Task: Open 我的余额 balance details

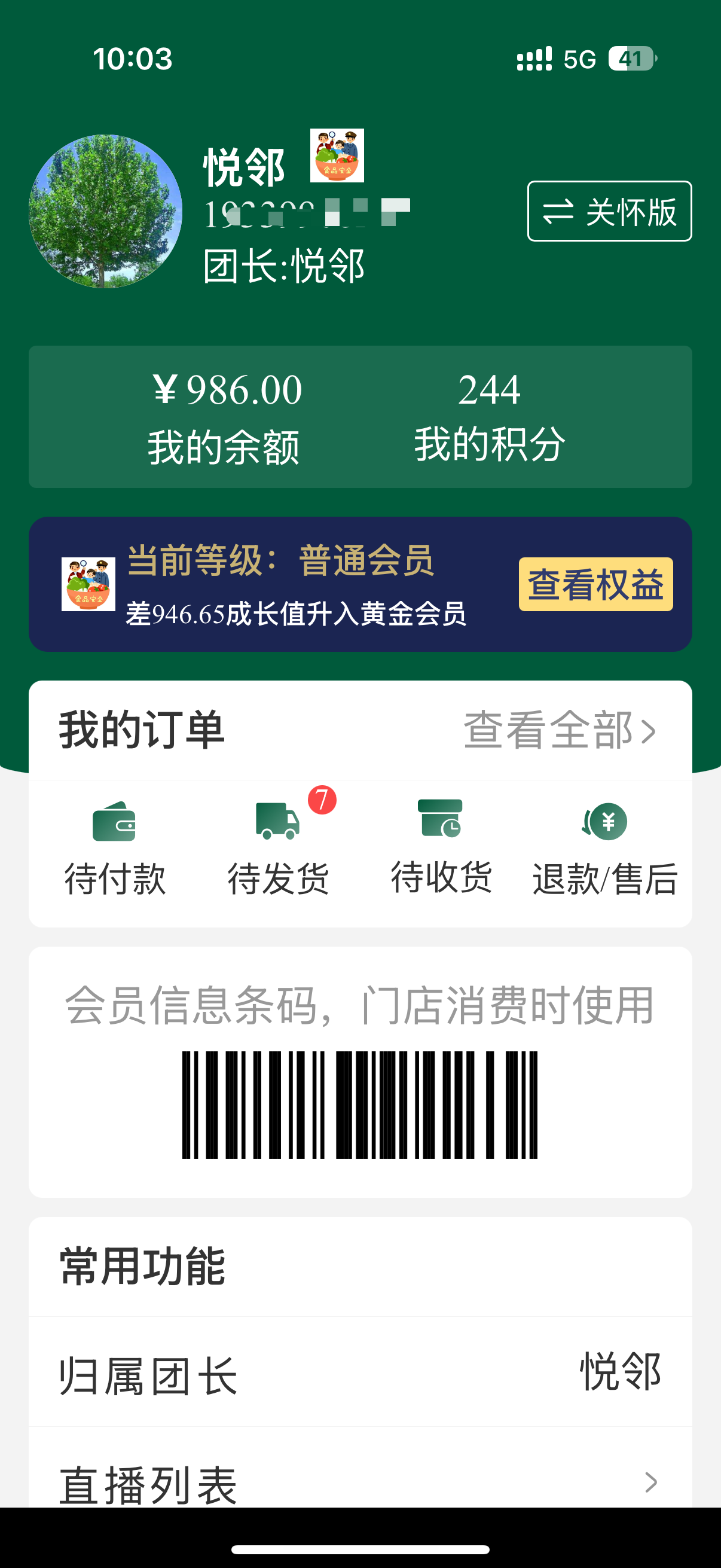Action: [x=225, y=417]
